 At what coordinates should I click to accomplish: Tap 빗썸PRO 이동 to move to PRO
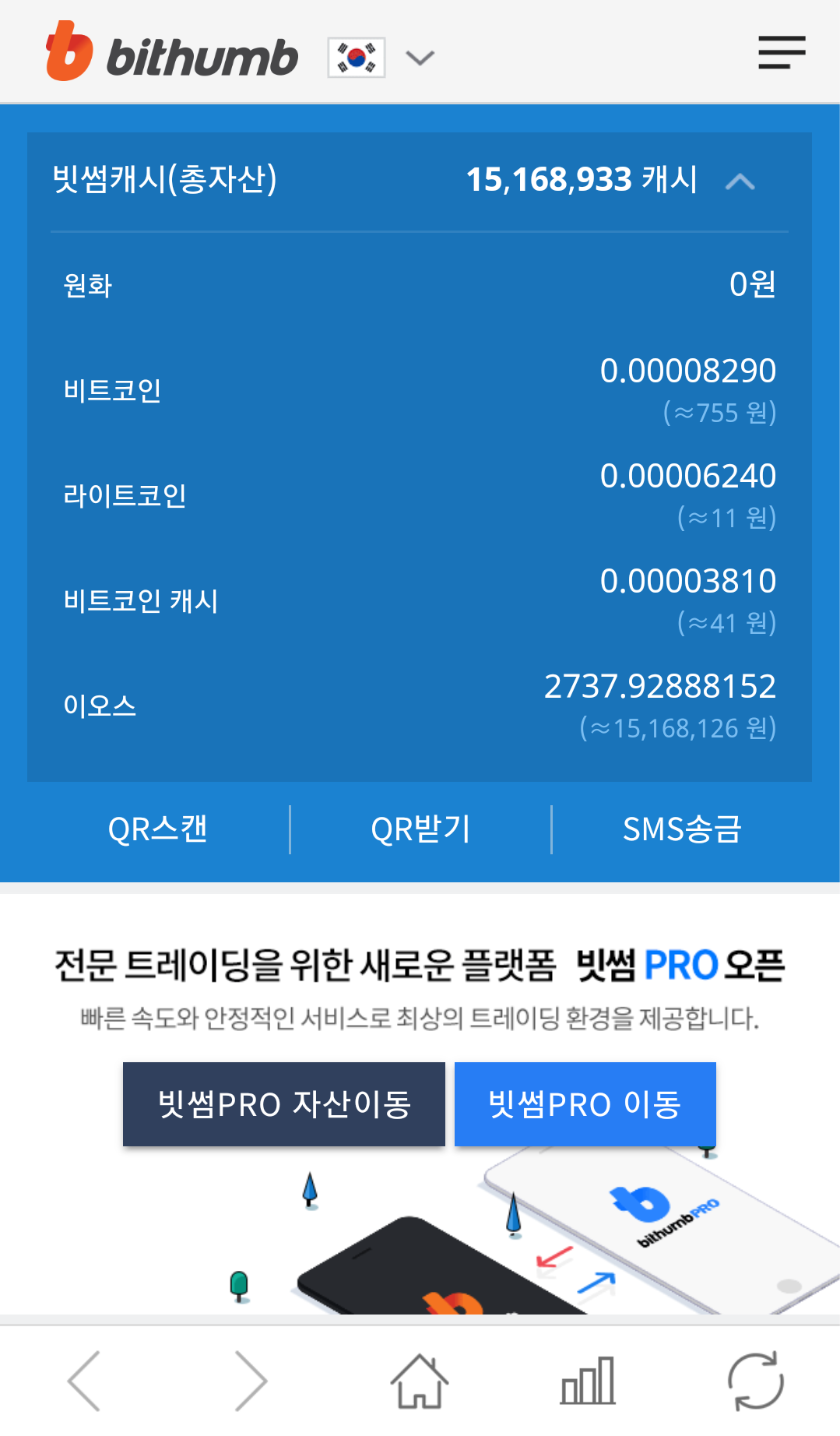pyautogui.click(x=584, y=1103)
